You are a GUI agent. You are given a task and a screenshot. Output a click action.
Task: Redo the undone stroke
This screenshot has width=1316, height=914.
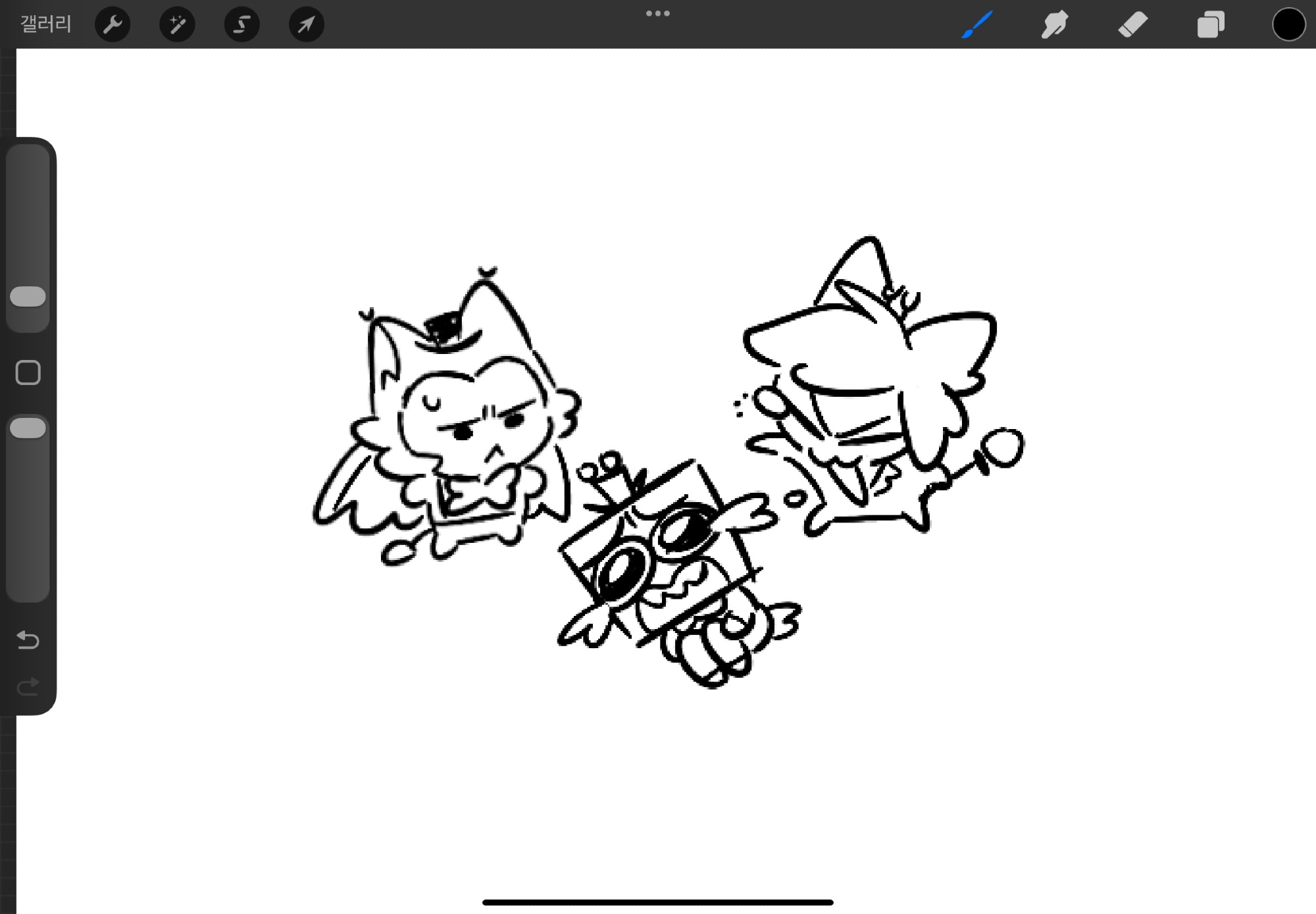tap(28, 687)
